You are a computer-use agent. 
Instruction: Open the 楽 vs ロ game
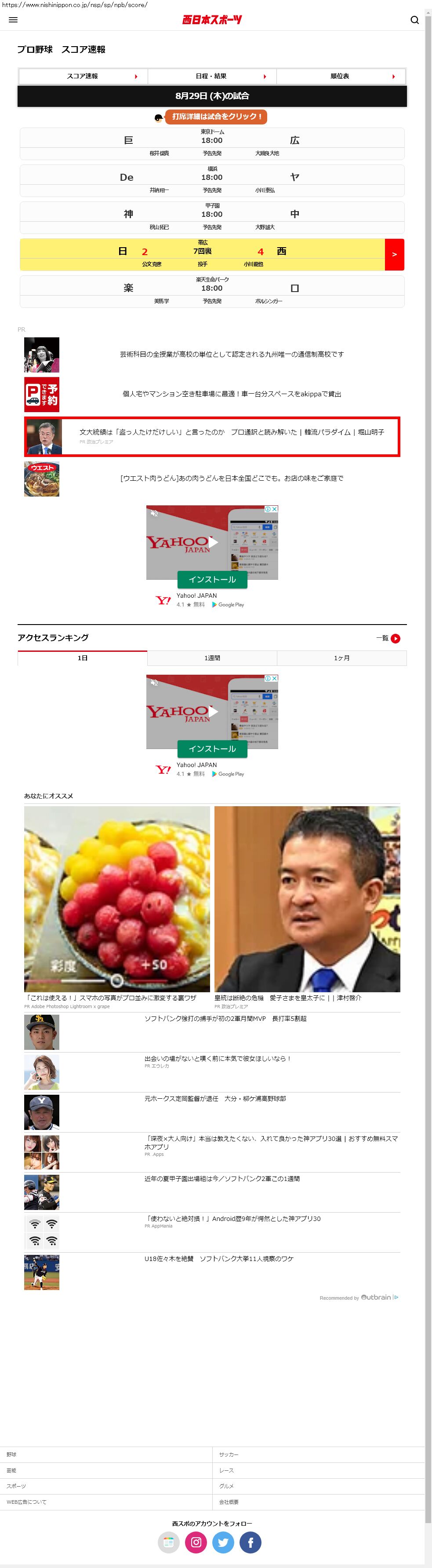pos(212,292)
